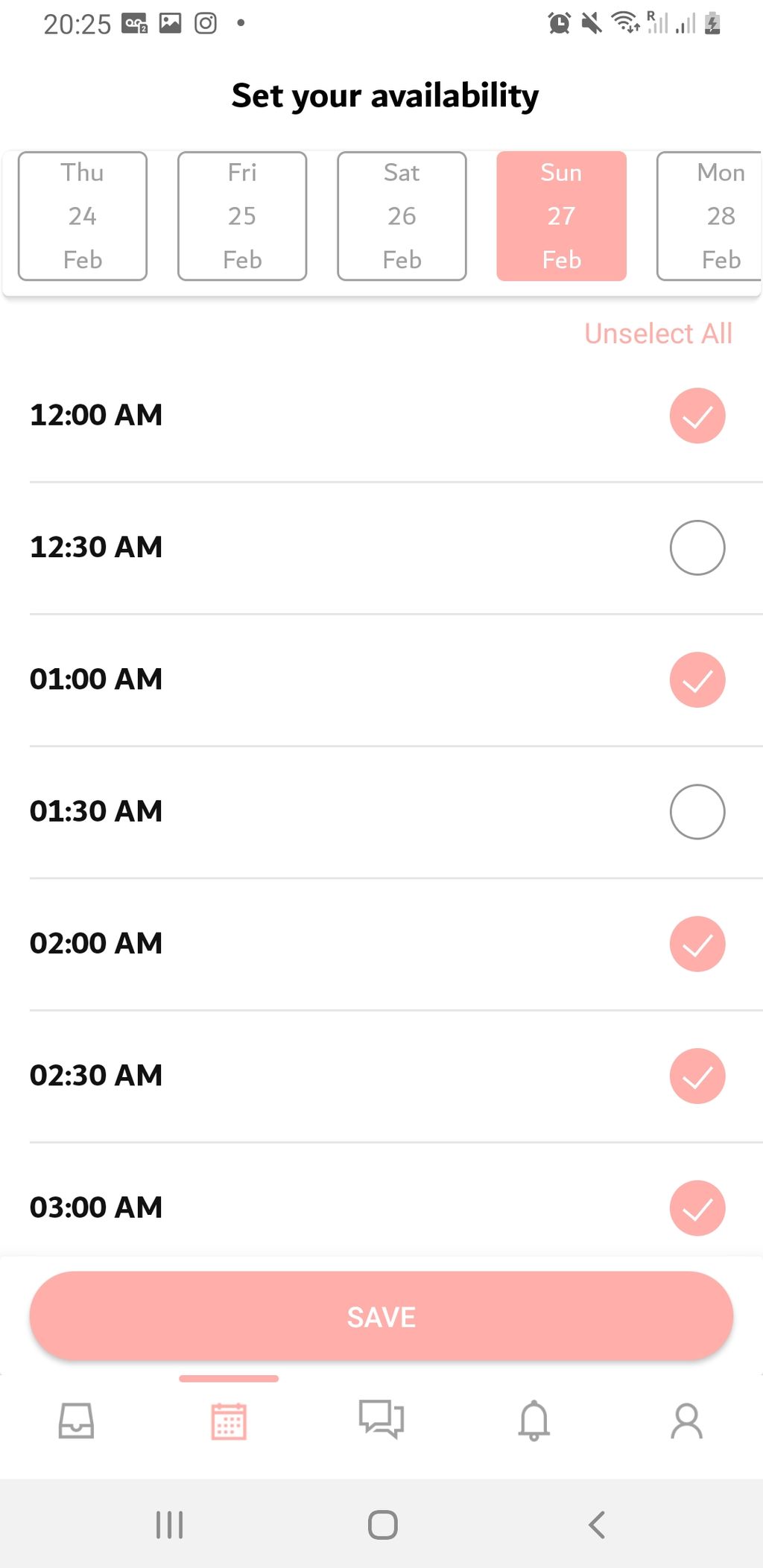763x1568 pixels.
Task: Enable the 01:30 AM time slot
Action: tap(697, 811)
